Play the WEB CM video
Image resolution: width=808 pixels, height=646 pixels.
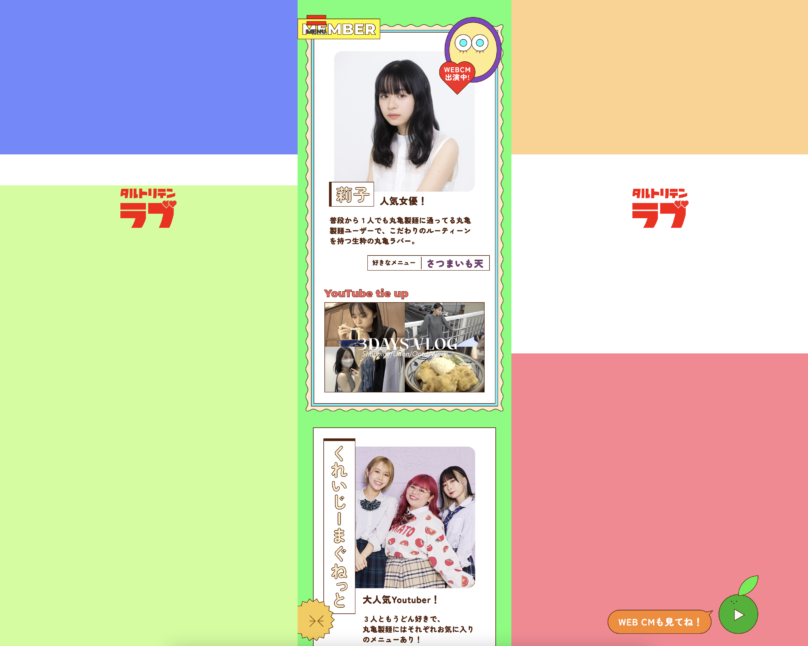click(x=738, y=614)
